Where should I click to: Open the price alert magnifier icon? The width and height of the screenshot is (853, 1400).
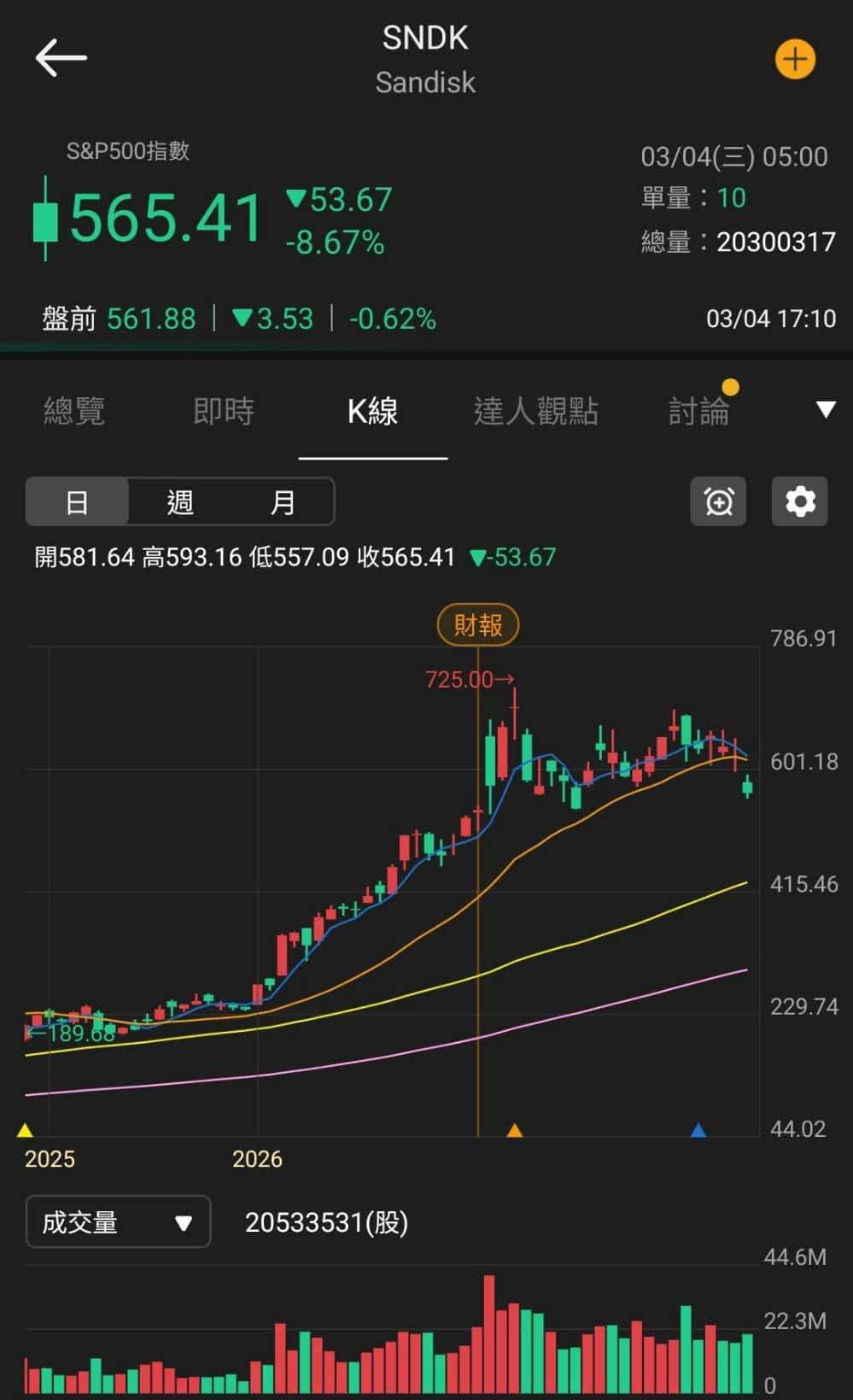tap(717, 501)
